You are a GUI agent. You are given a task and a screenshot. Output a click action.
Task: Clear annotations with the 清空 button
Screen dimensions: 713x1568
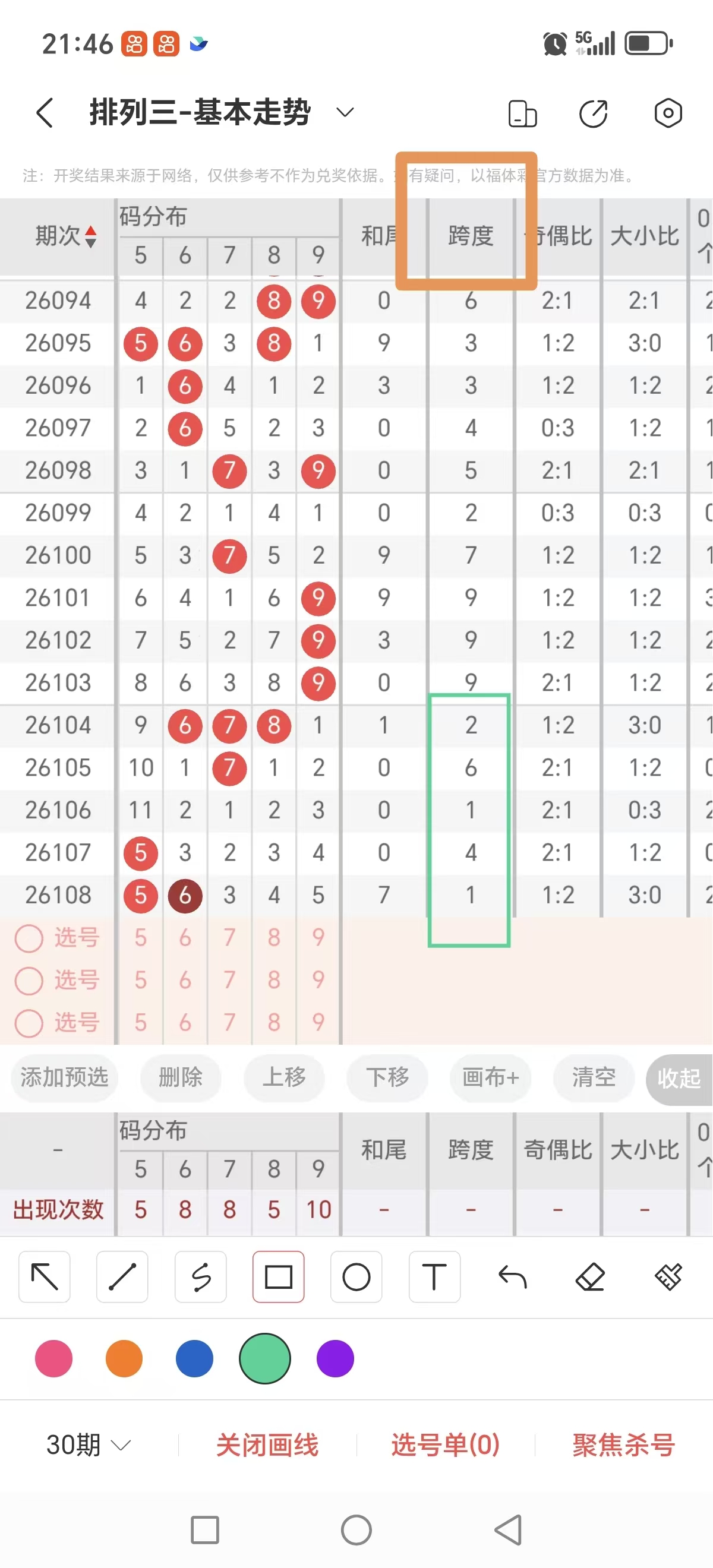(594, 1077)
